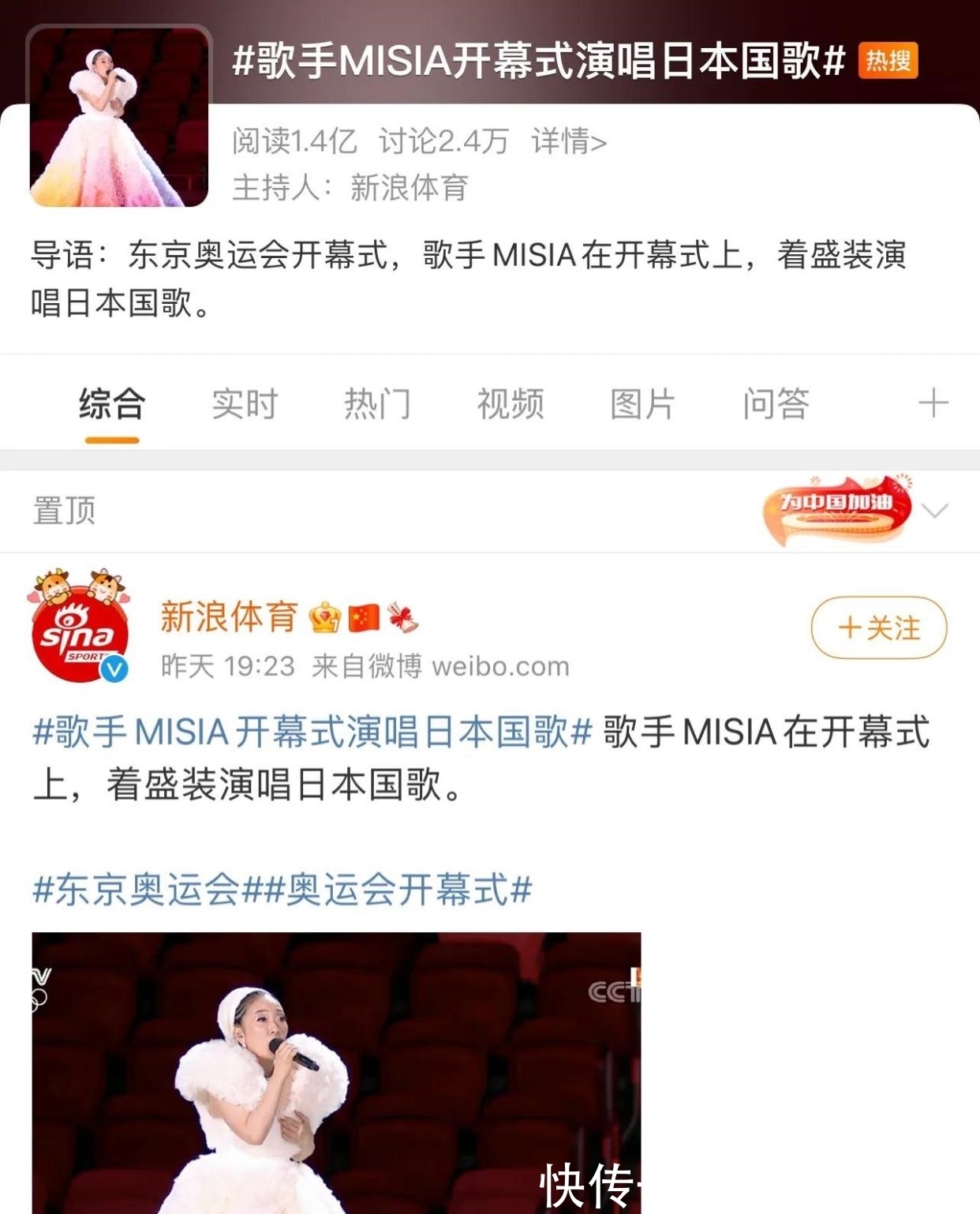Open the topic's 详情 details link
This screenshot has width=980, height=1214.
pyautogui.click(x=568, y=141)
